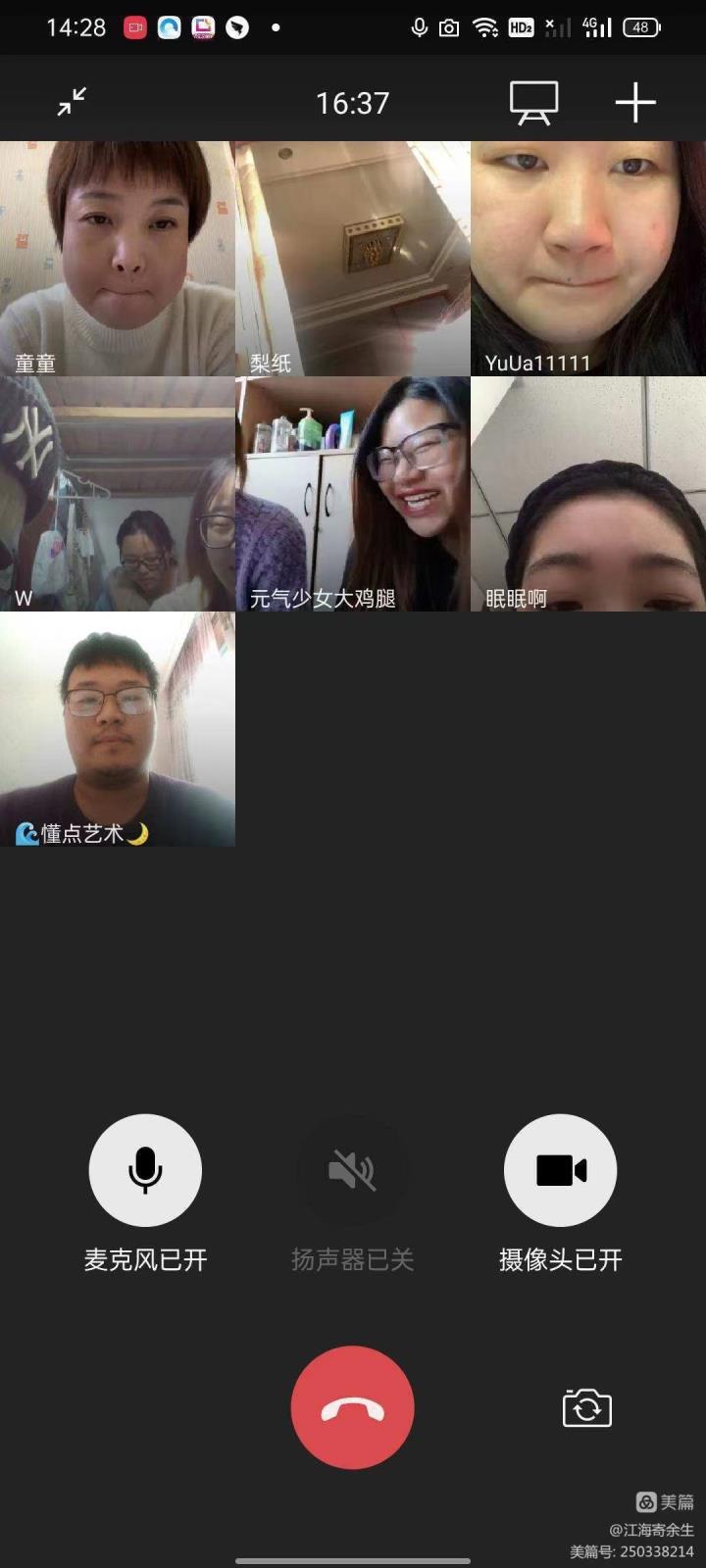
Task: Hang up the call
Action: tap(352, 1407)
